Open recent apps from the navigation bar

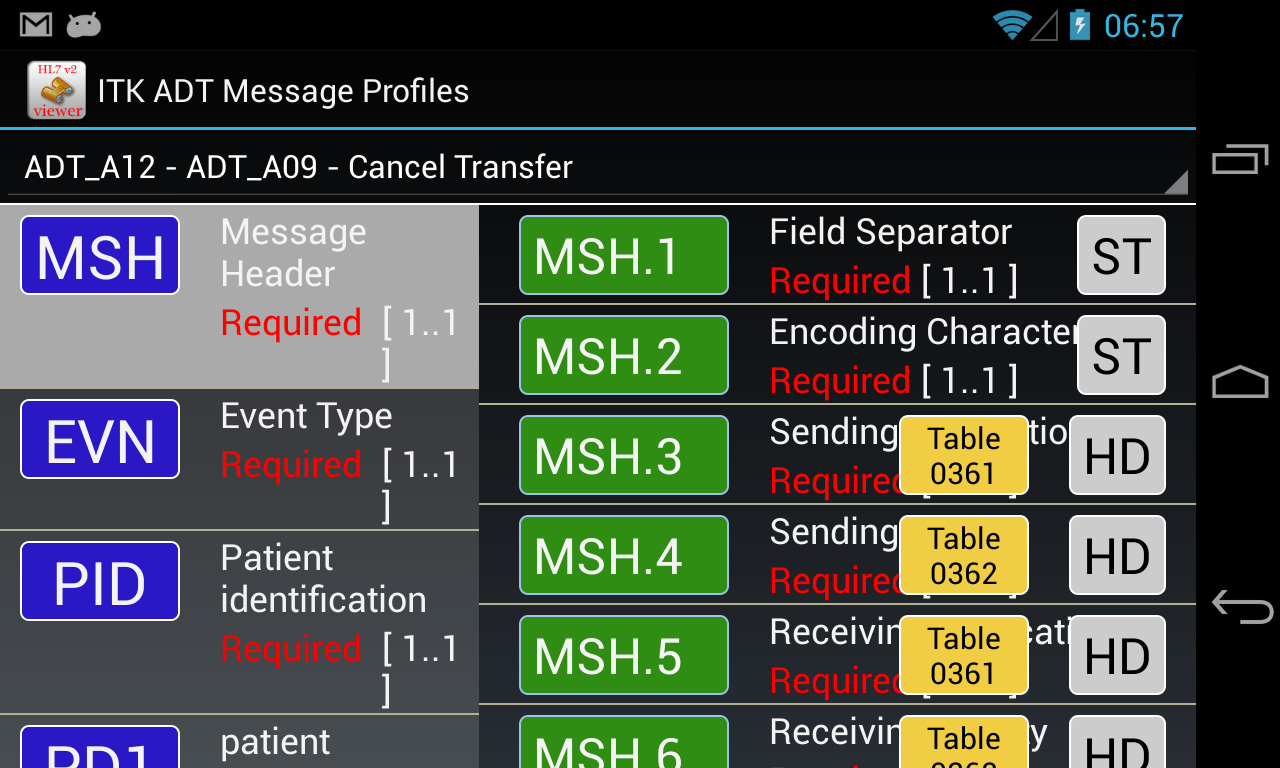click(x=1240, y=160)
